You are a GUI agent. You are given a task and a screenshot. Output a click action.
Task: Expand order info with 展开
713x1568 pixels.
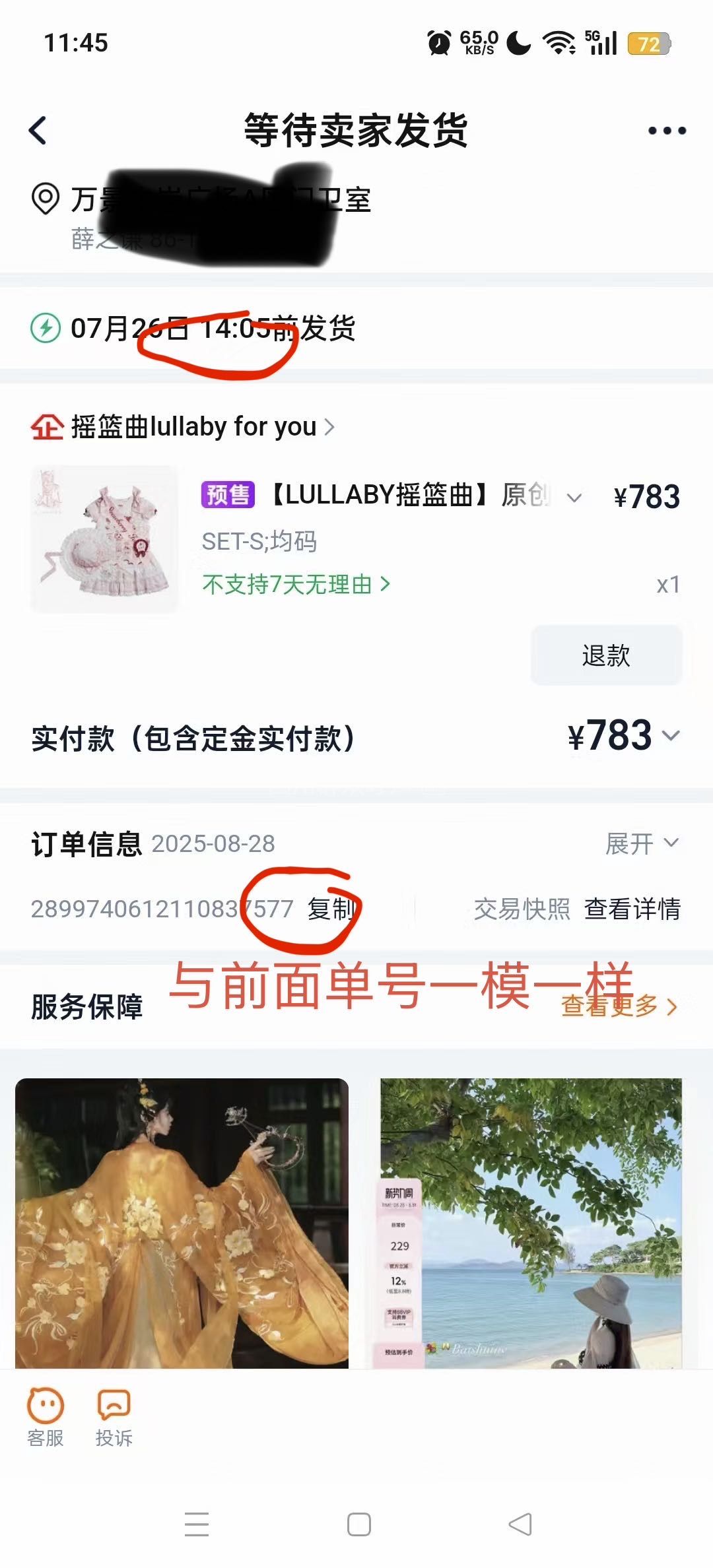(642, 843)
